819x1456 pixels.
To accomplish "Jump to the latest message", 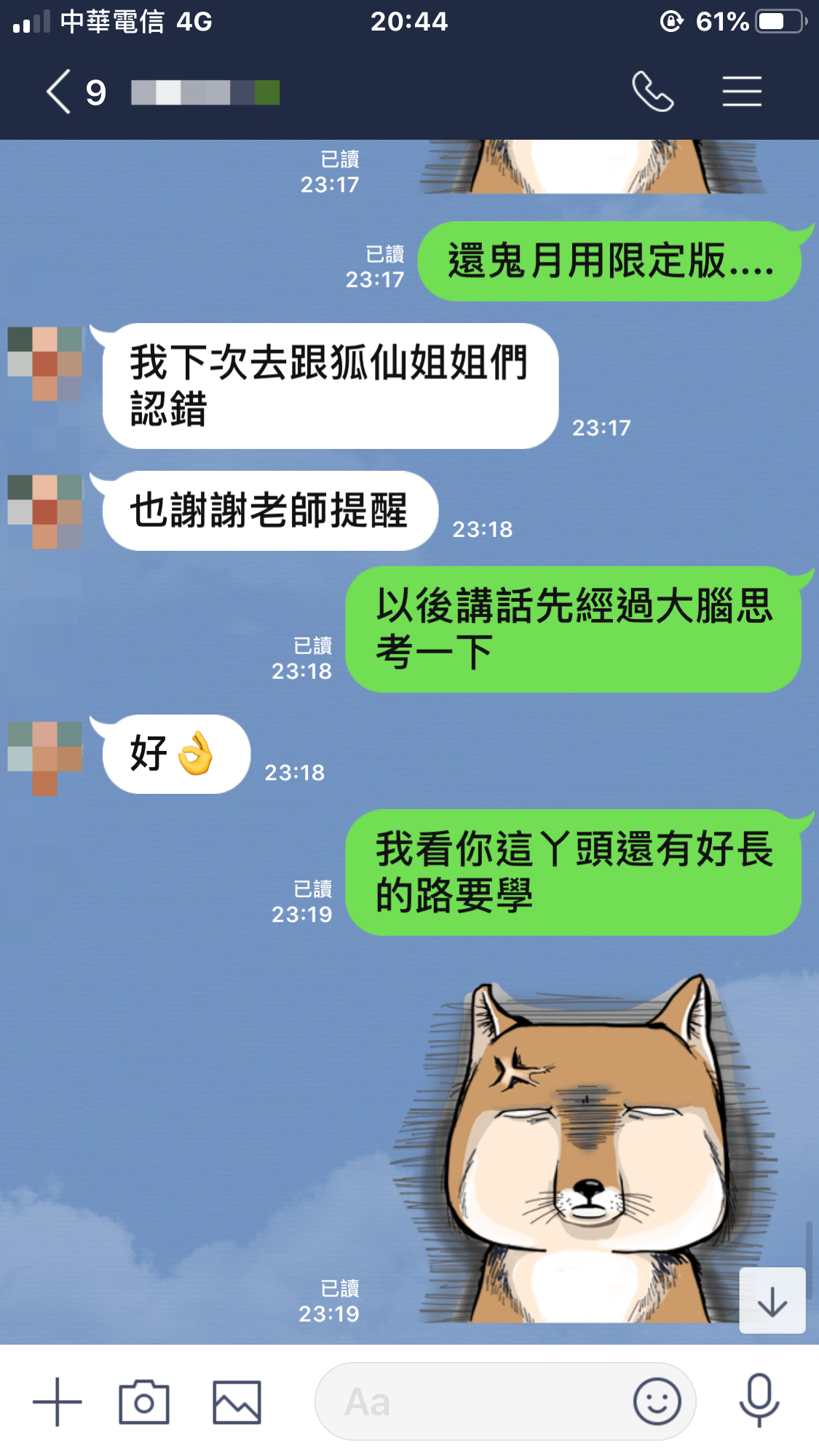I will (x=772, y=1301).
